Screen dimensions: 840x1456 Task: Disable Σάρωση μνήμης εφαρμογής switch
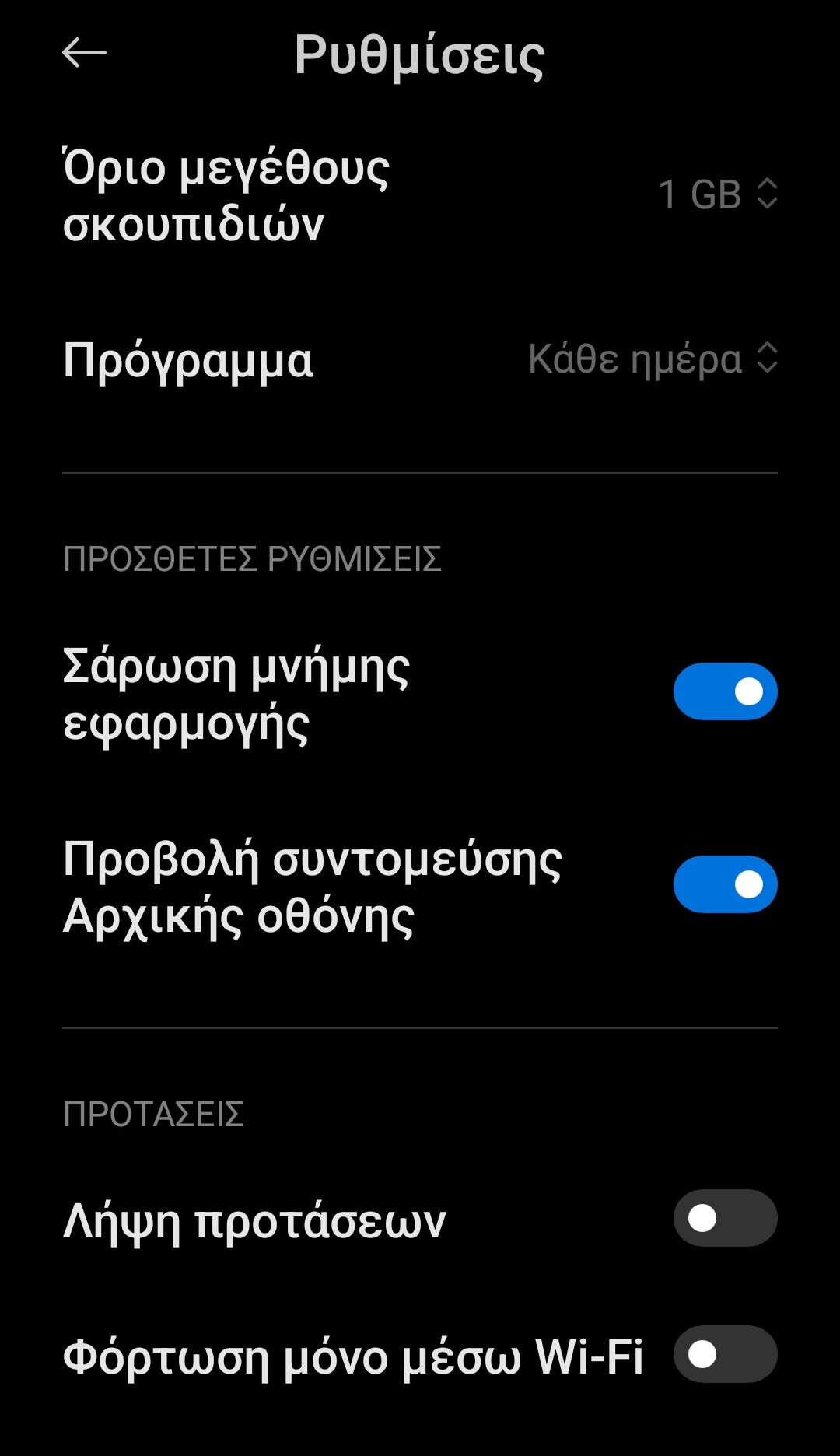pyautogui.click(x=725, y=691)
